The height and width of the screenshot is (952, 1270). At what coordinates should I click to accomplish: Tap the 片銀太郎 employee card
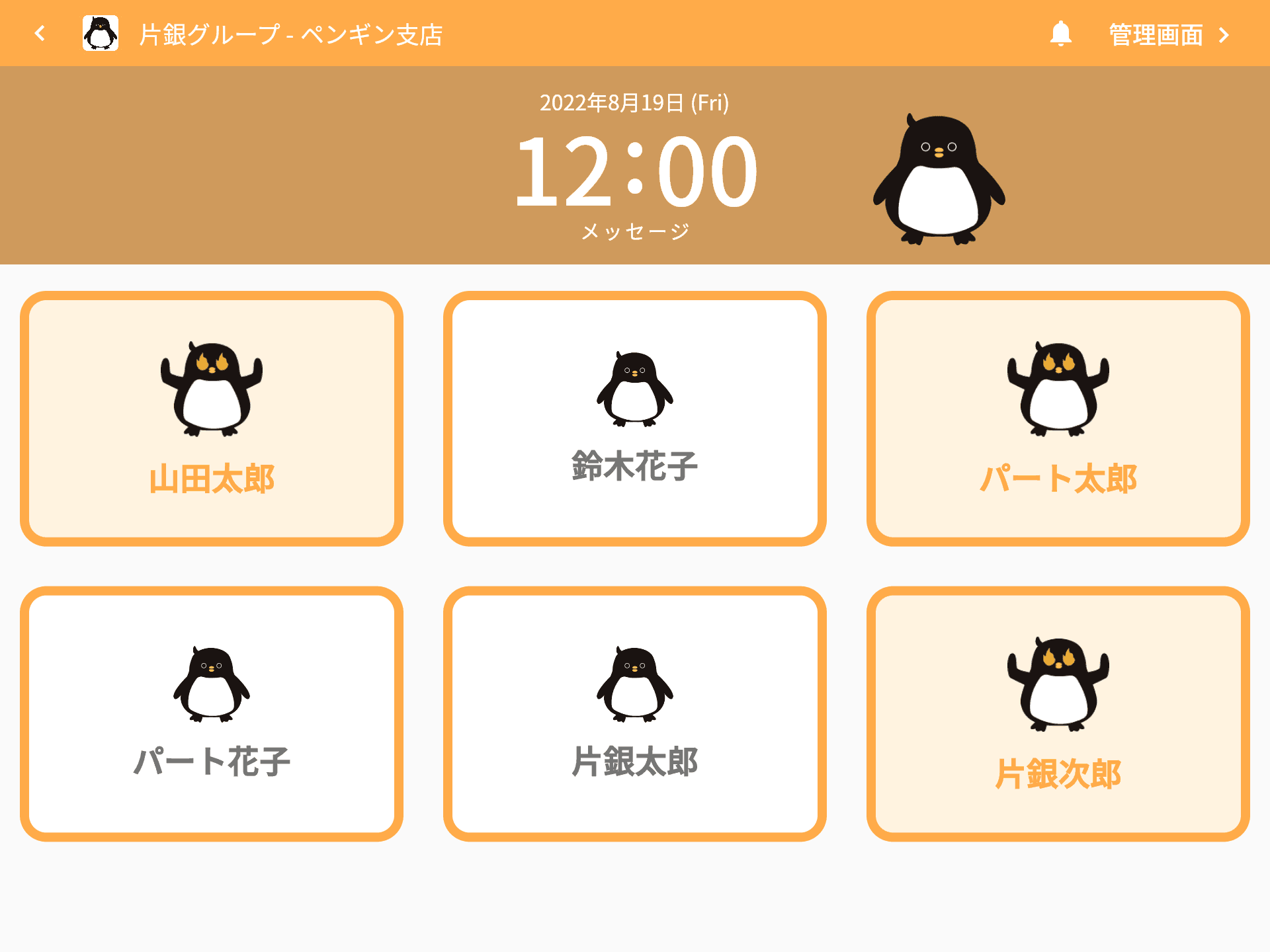pos(635,713)
